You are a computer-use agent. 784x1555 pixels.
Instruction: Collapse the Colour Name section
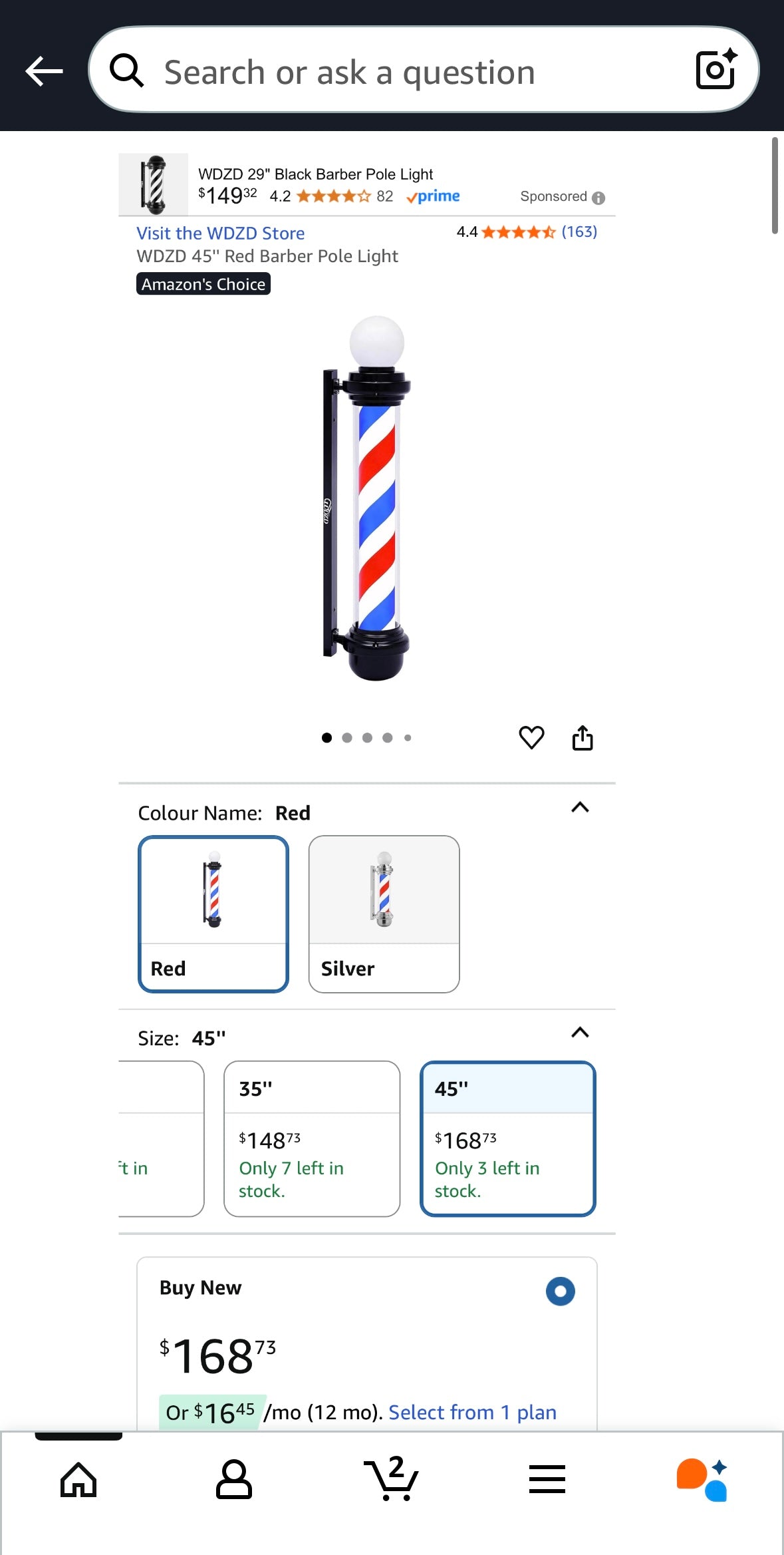tap(579, 808)
